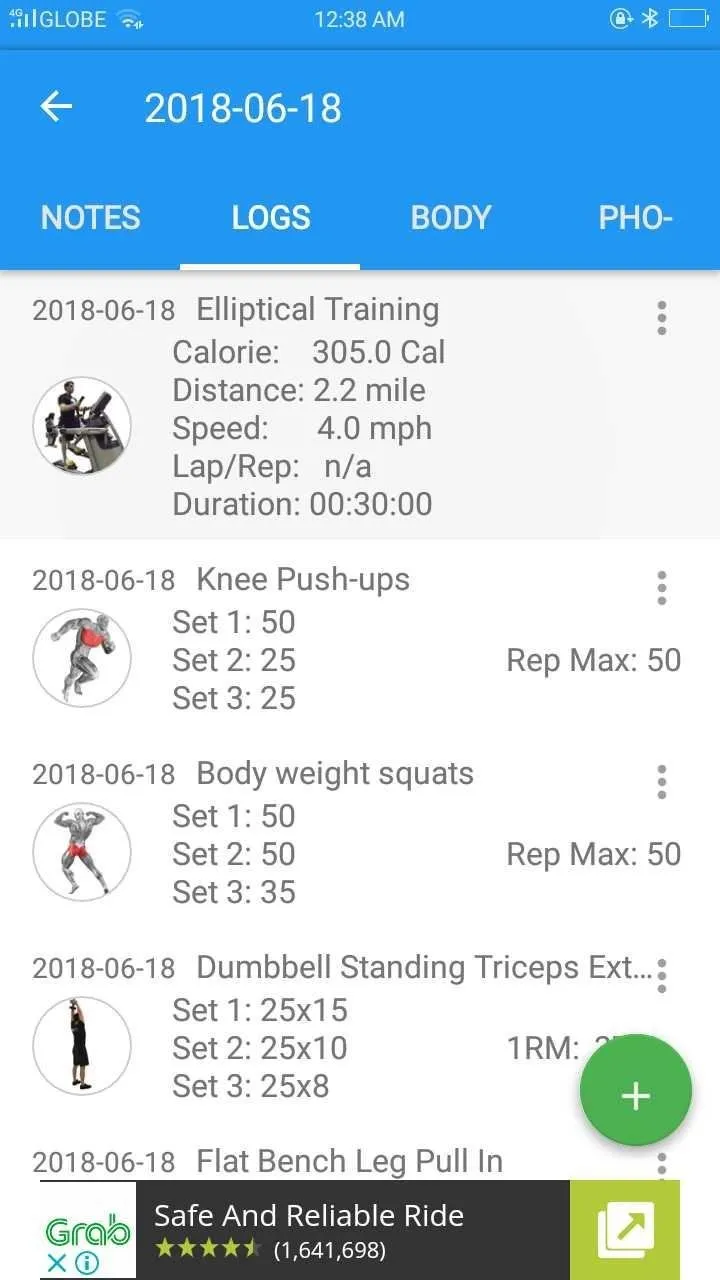
Task: Open options menu for Elliptical Training
Action: [x=661, y=318]
